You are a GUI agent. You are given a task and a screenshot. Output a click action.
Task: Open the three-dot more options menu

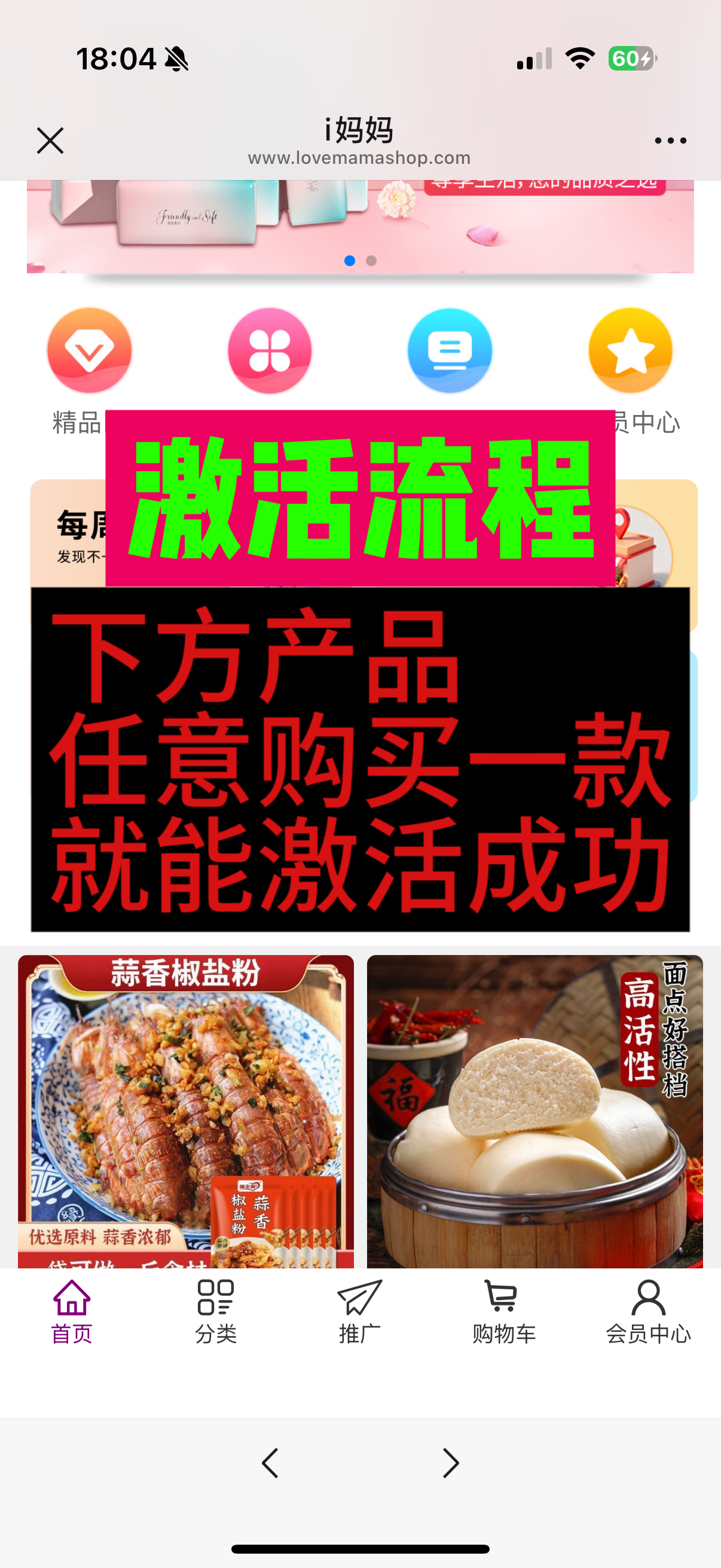pos(670,141)
